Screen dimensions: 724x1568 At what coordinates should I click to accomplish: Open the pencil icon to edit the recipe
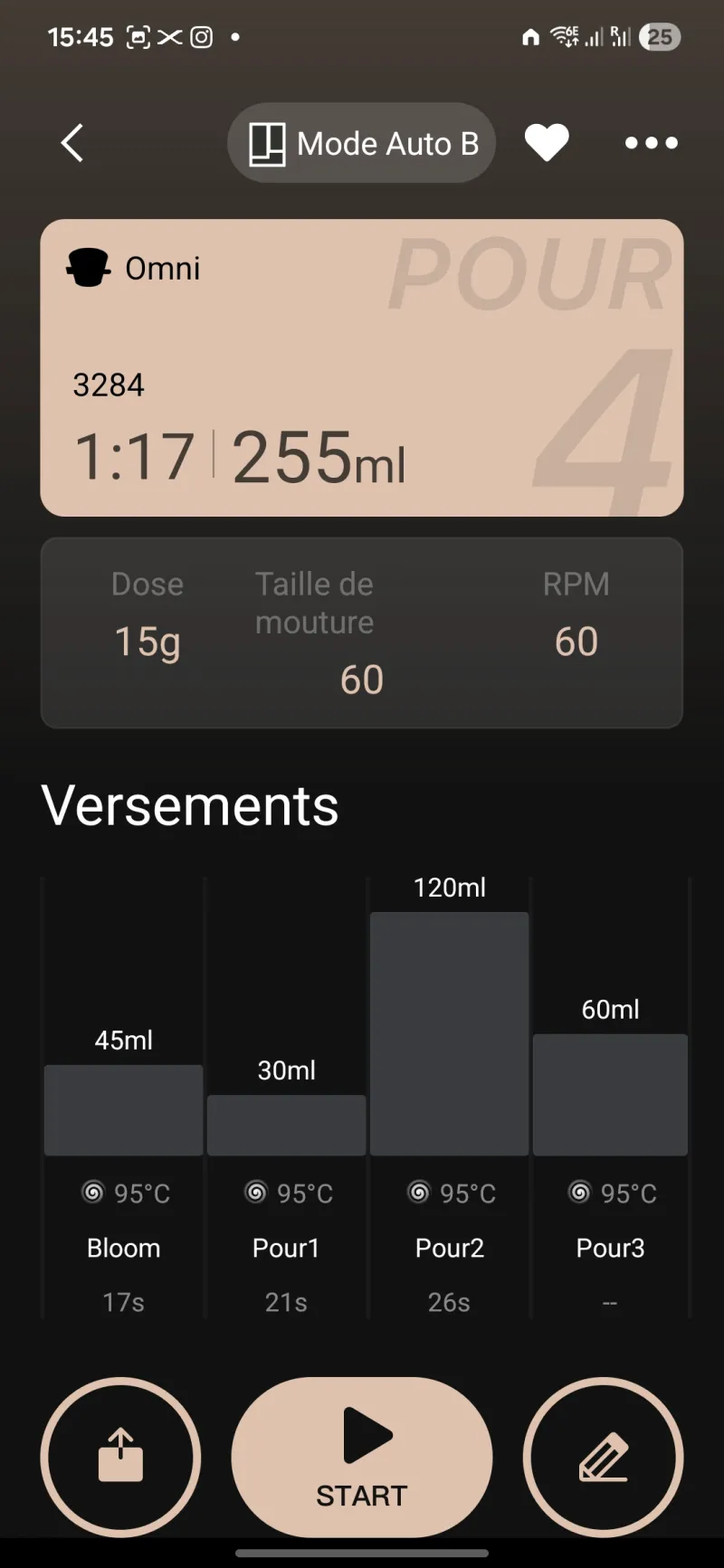603,1457
